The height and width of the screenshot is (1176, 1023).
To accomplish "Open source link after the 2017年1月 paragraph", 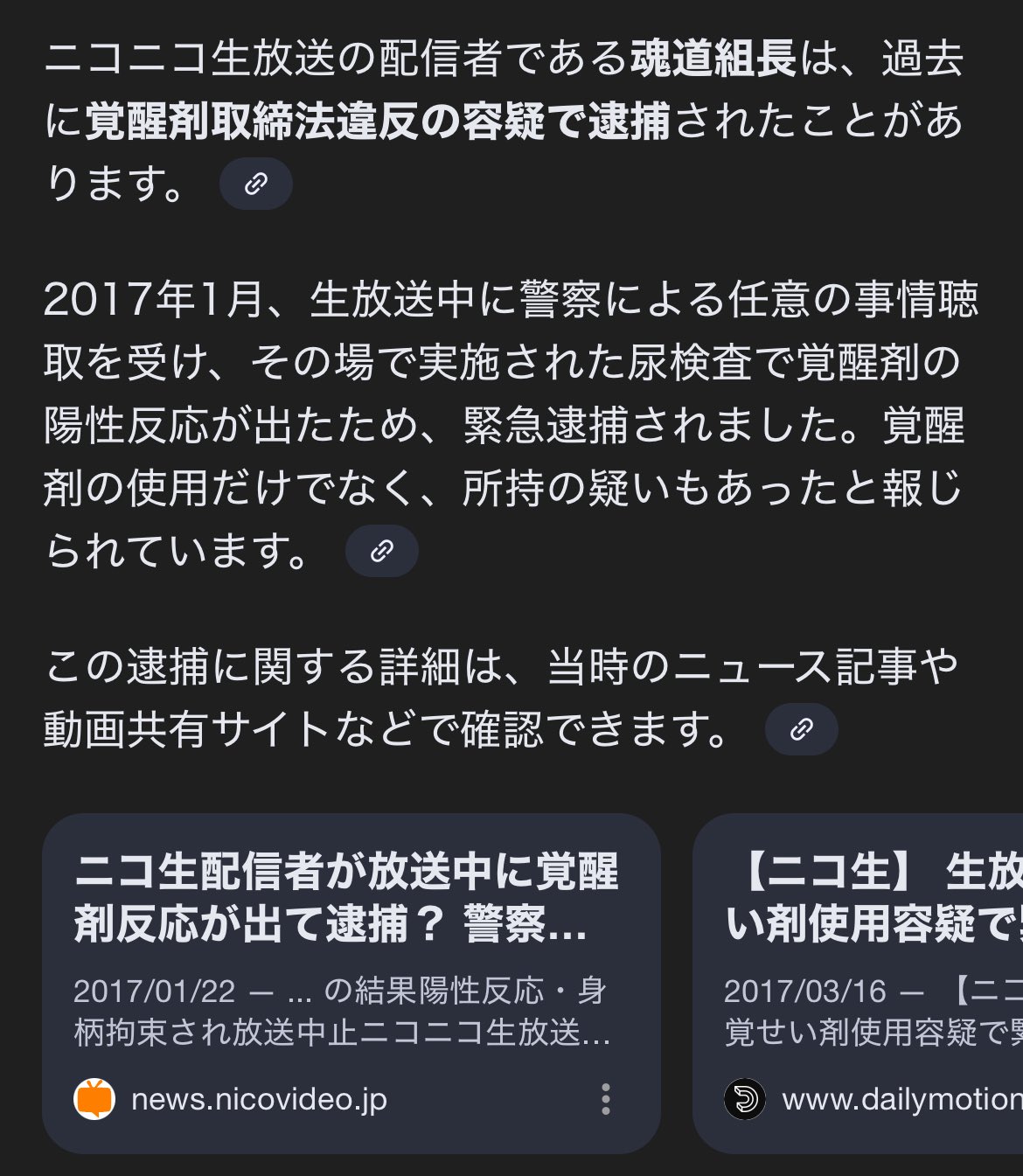I will coord(381,551).
